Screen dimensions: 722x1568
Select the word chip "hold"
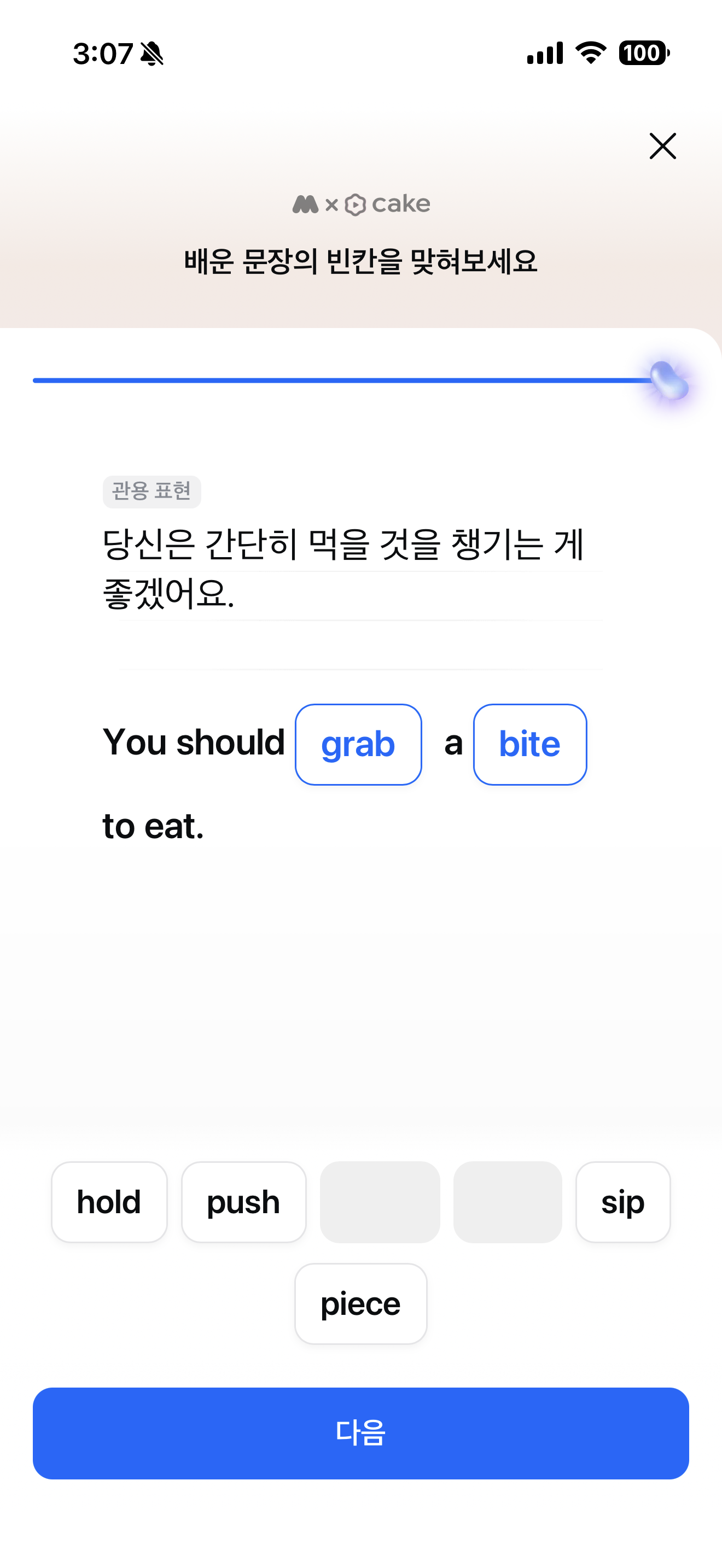coord(109,1202)
